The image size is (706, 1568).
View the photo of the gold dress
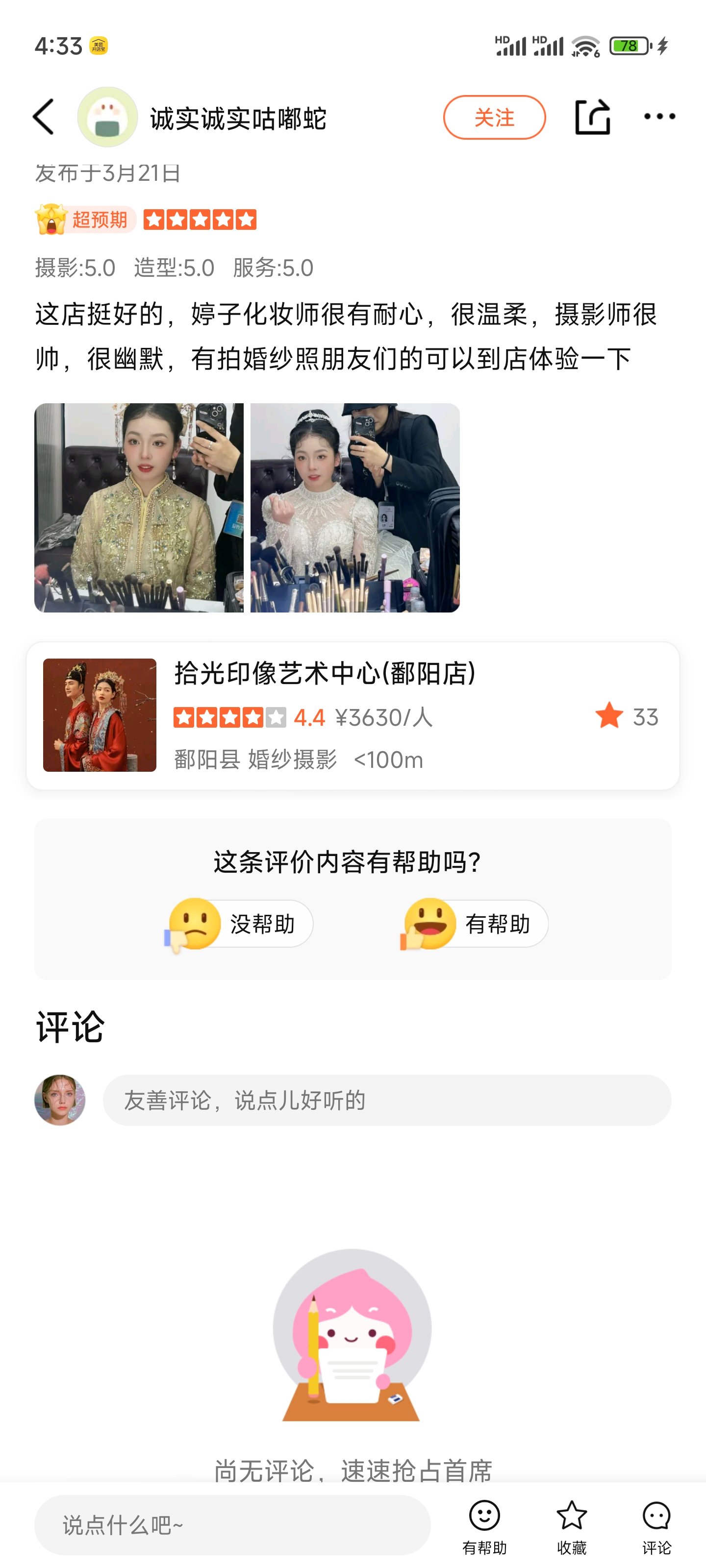(139, 508)
